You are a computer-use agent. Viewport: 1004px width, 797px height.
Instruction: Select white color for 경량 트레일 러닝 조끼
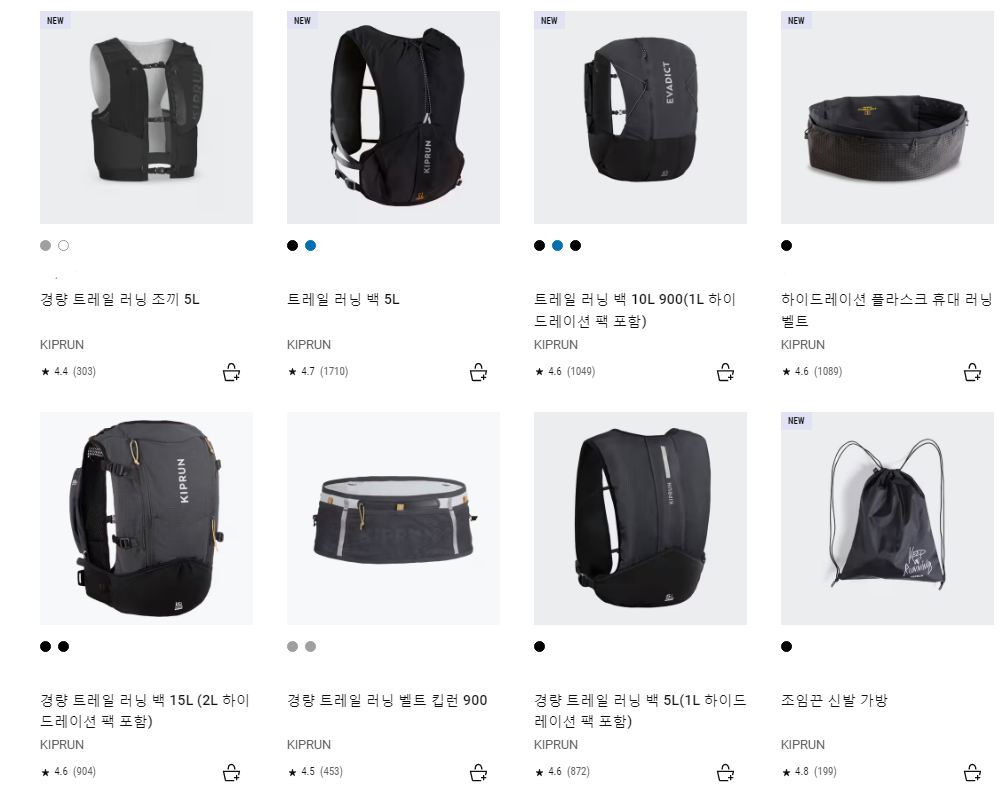tap(64, 246)
